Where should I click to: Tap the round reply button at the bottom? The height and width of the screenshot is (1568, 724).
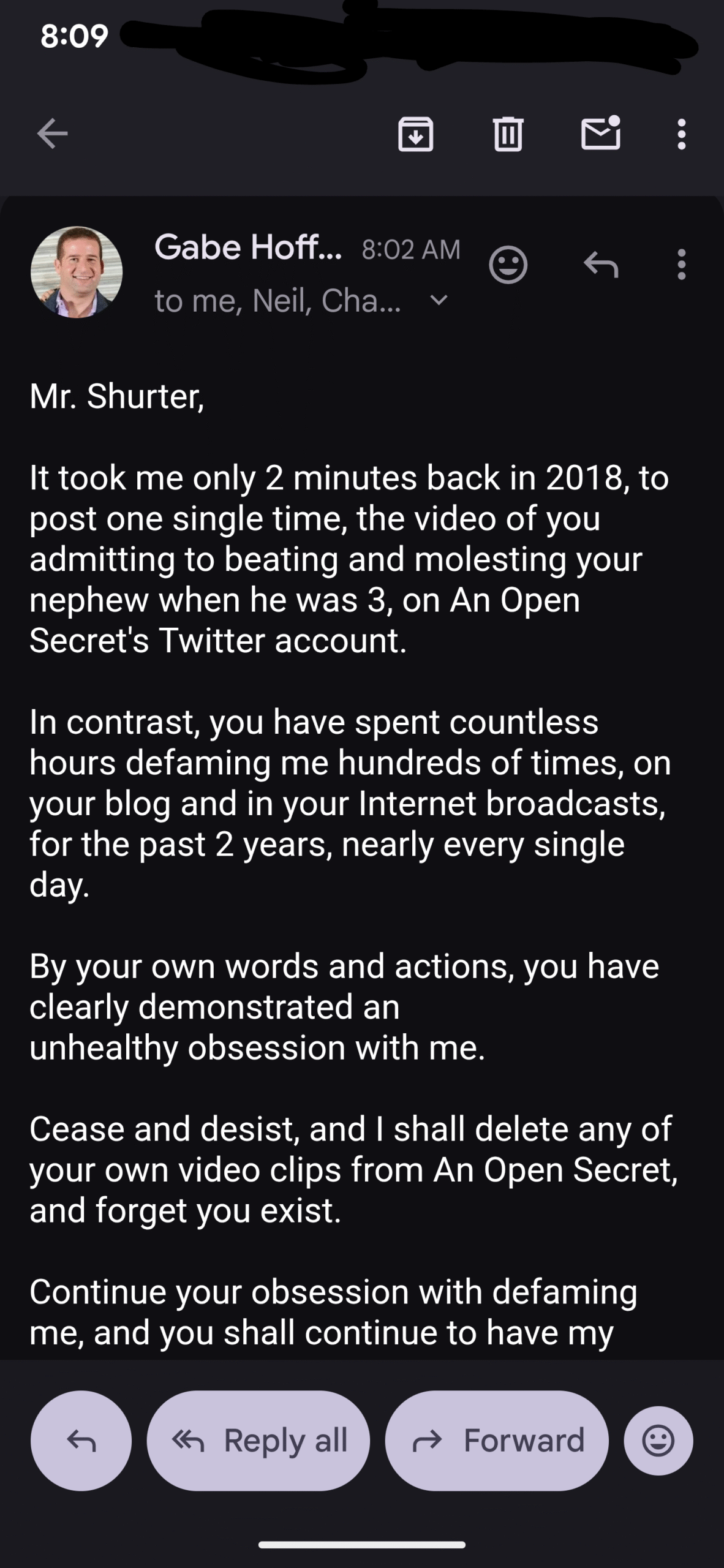coord(81,1440)
